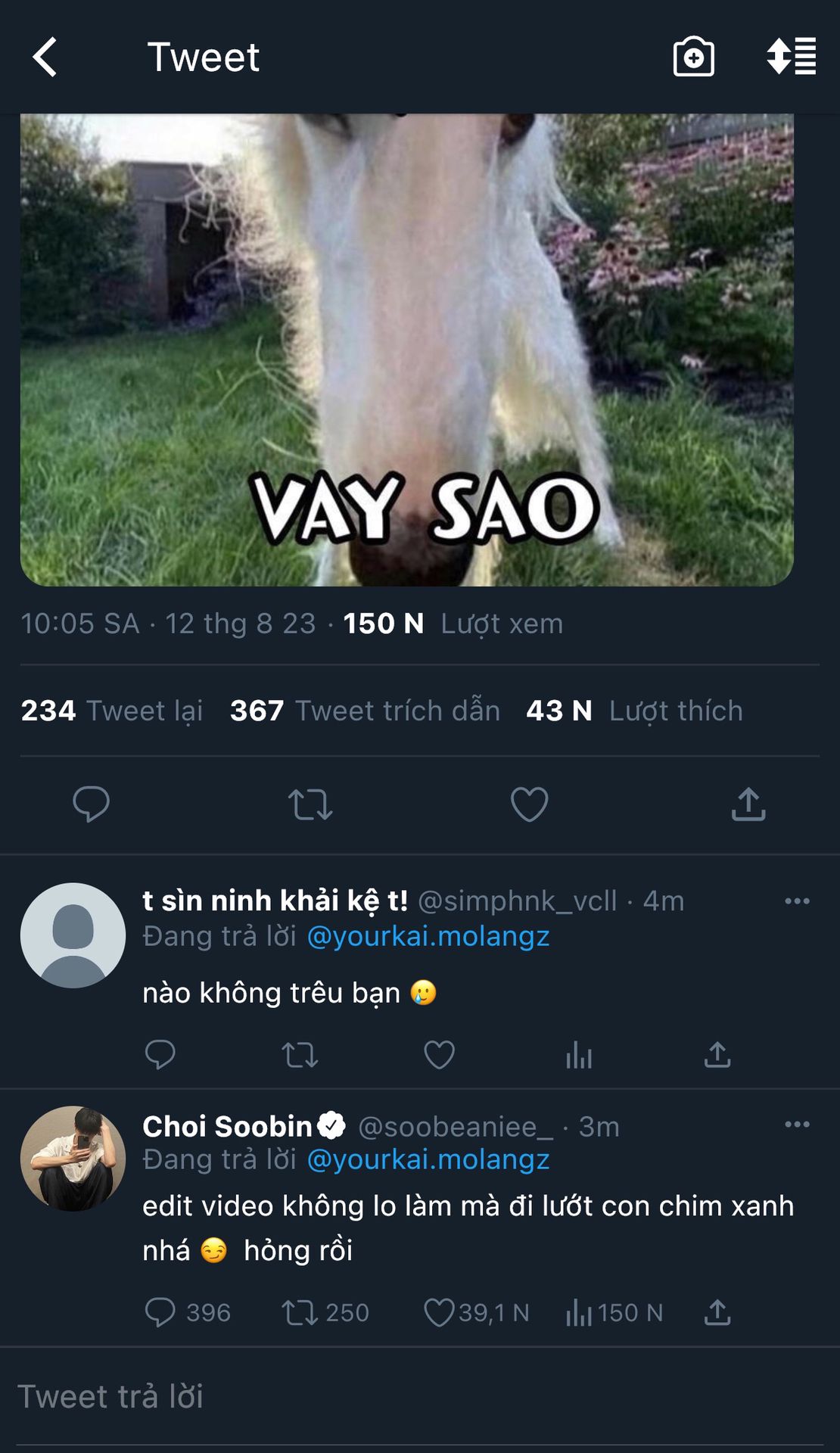
Task: Retweet Choi Soobin's reply
Action: (300, 1312)
